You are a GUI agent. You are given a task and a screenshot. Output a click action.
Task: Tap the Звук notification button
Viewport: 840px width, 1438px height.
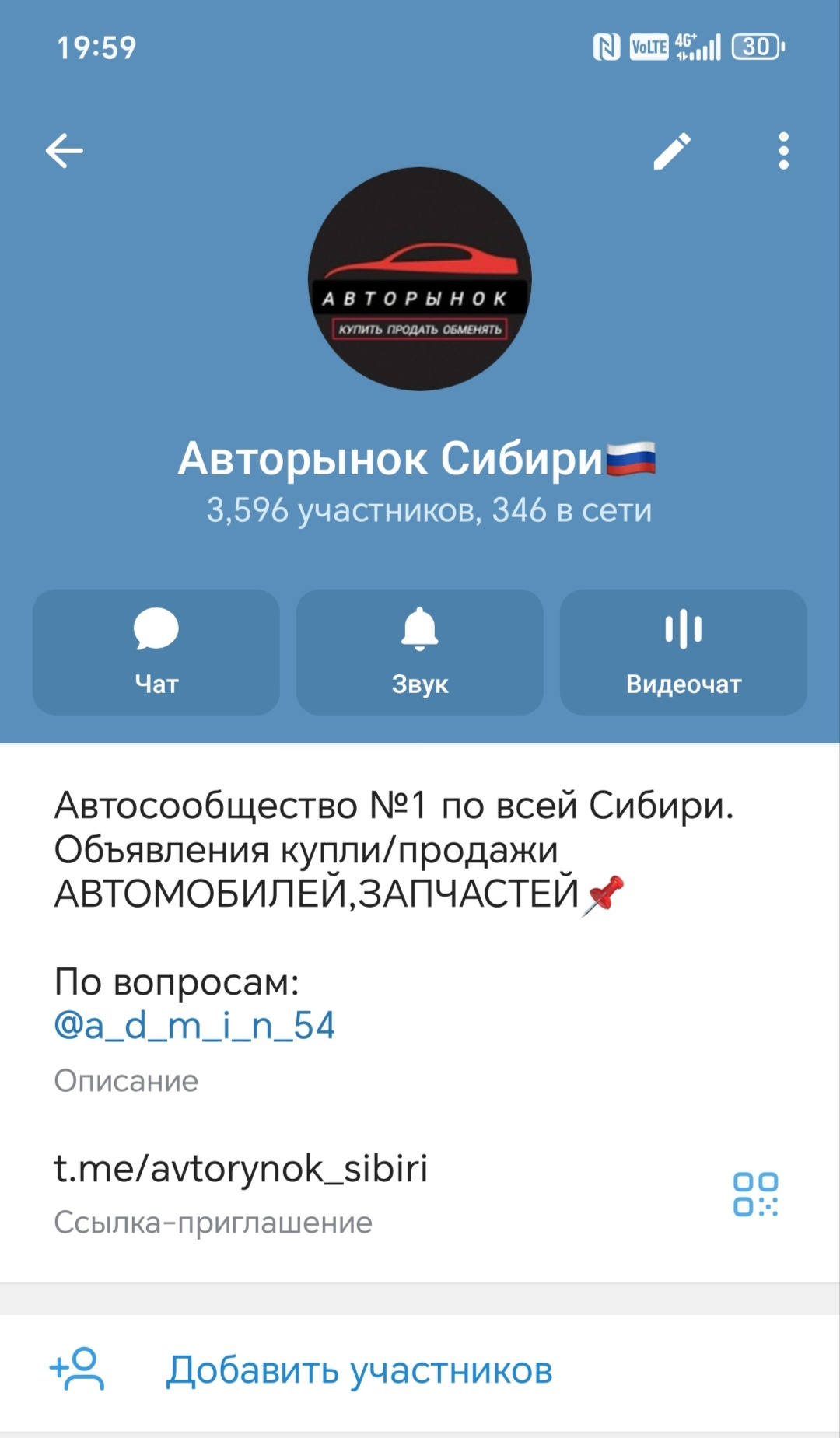coord(420,652)
